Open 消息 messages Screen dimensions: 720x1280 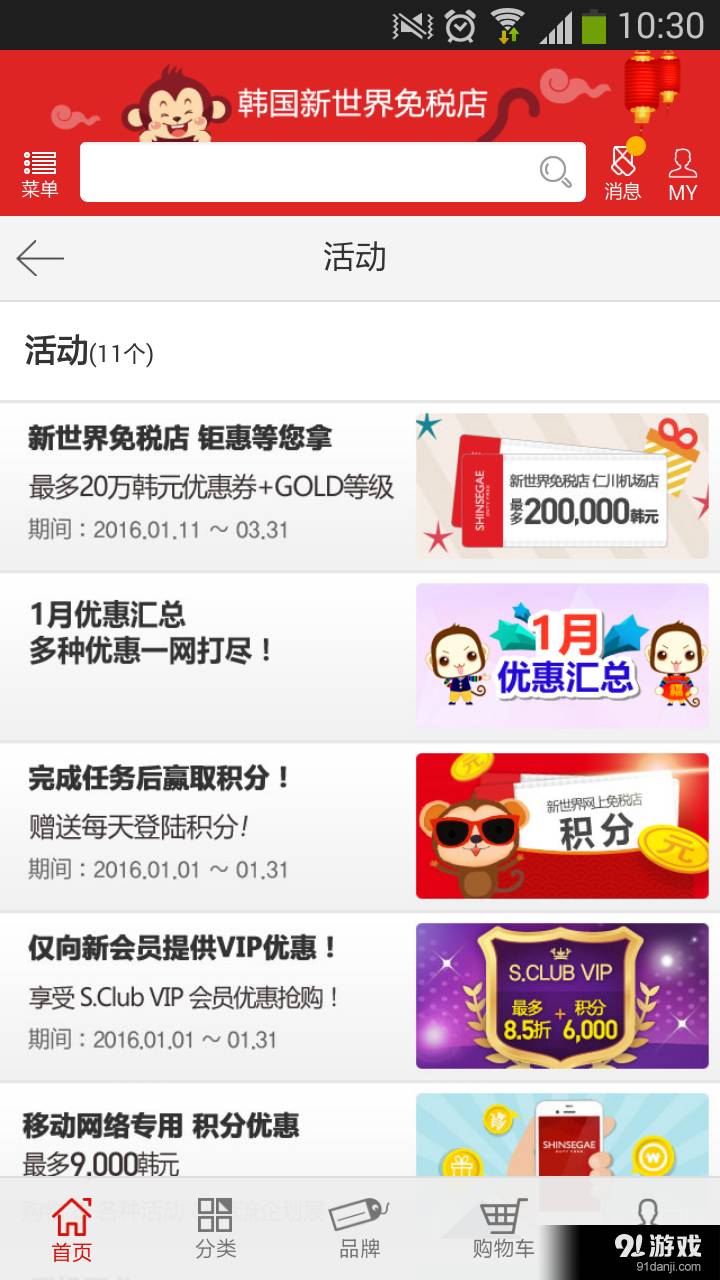(622, 173)
